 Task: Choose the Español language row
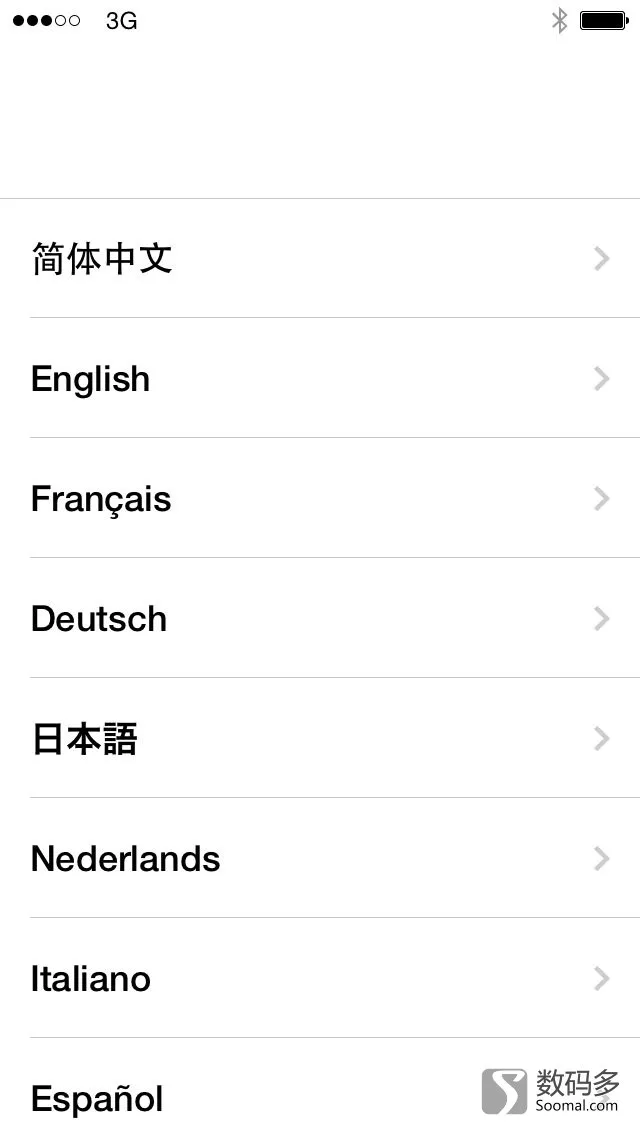point(320,1087)
